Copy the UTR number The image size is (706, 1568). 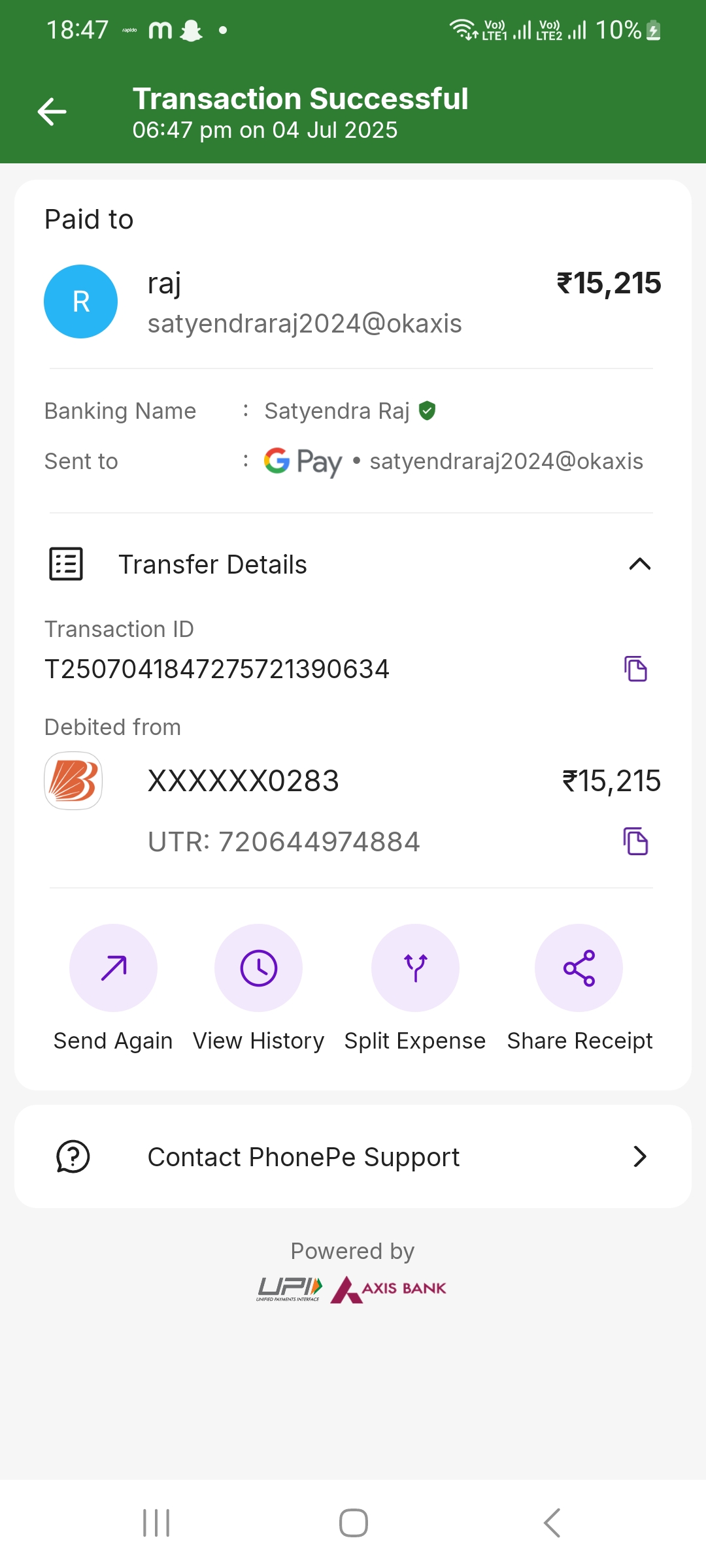(635, 841)
